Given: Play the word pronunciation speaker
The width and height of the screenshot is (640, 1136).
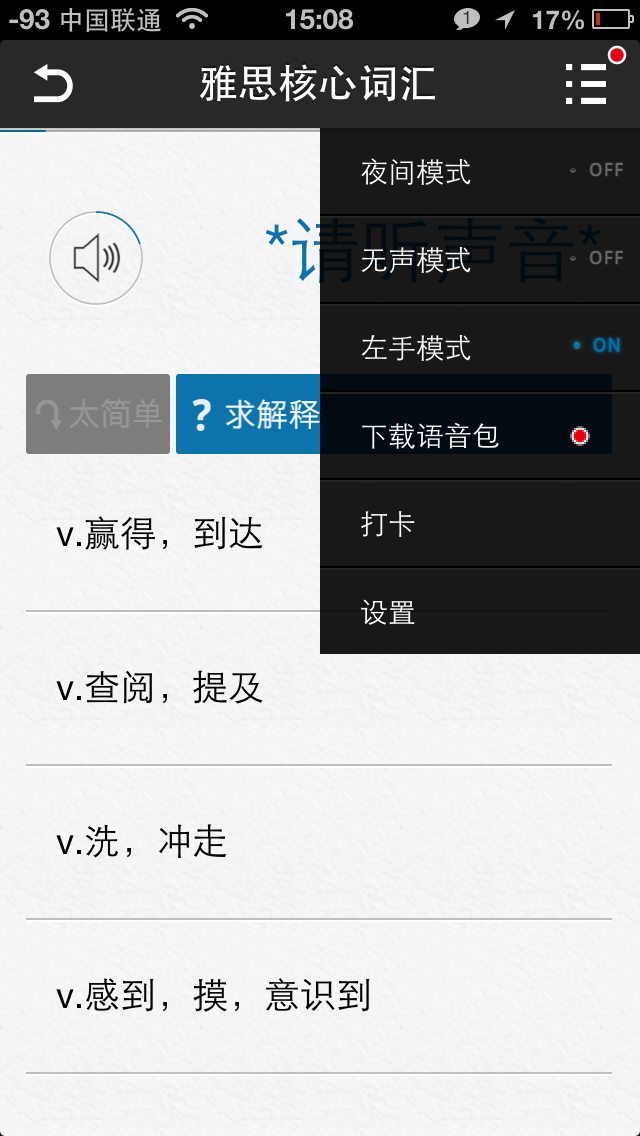Looking at the screenshot, I should pos(96,258).
